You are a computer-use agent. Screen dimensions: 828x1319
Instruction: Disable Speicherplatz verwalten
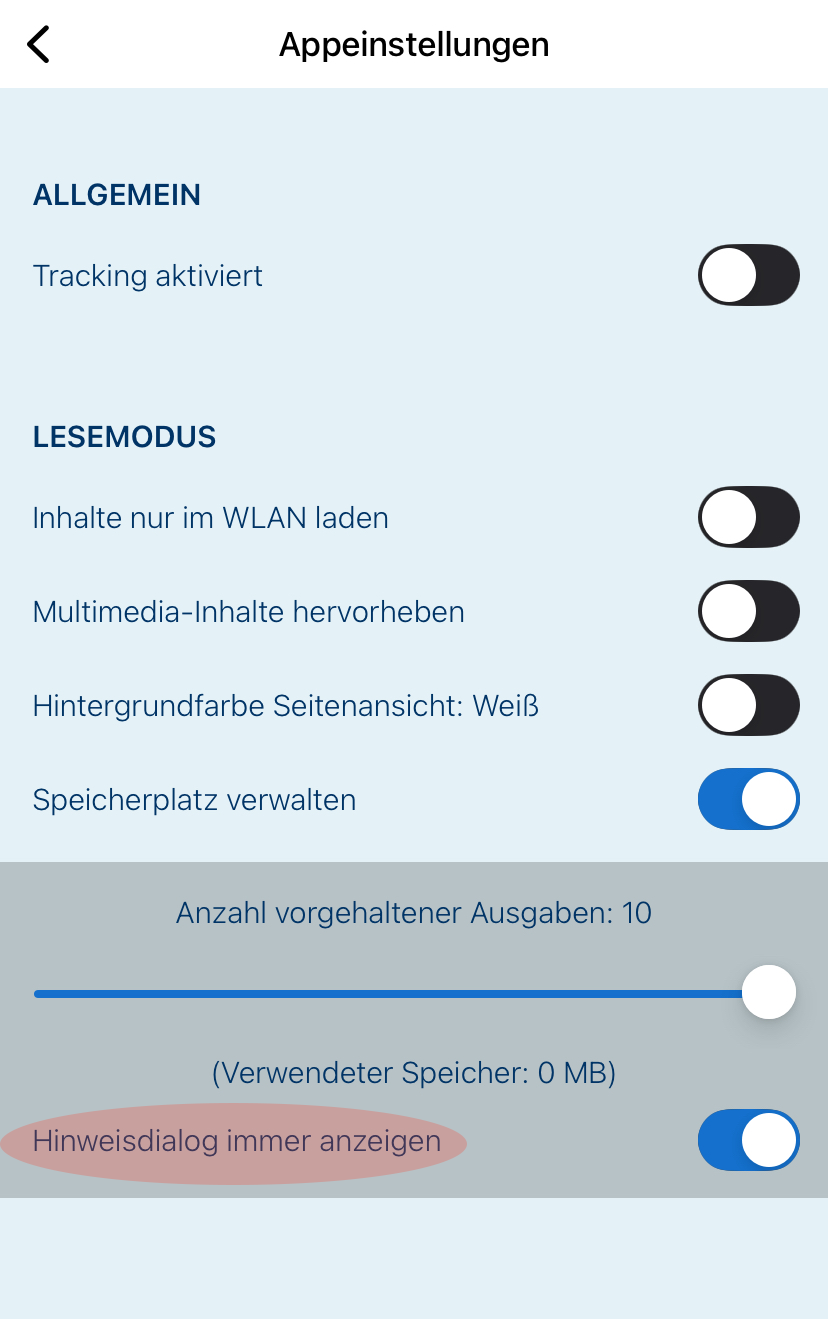[748, 799]
